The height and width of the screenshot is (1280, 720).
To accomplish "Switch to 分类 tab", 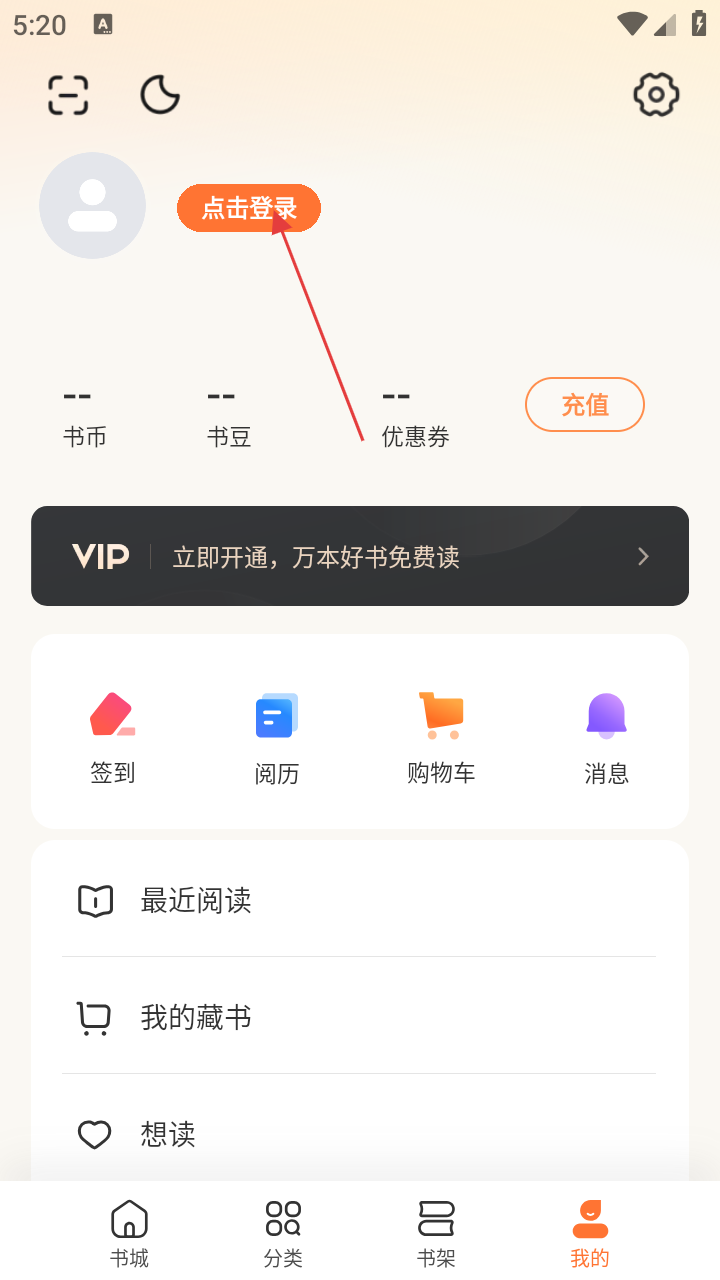I will 283,1233.
